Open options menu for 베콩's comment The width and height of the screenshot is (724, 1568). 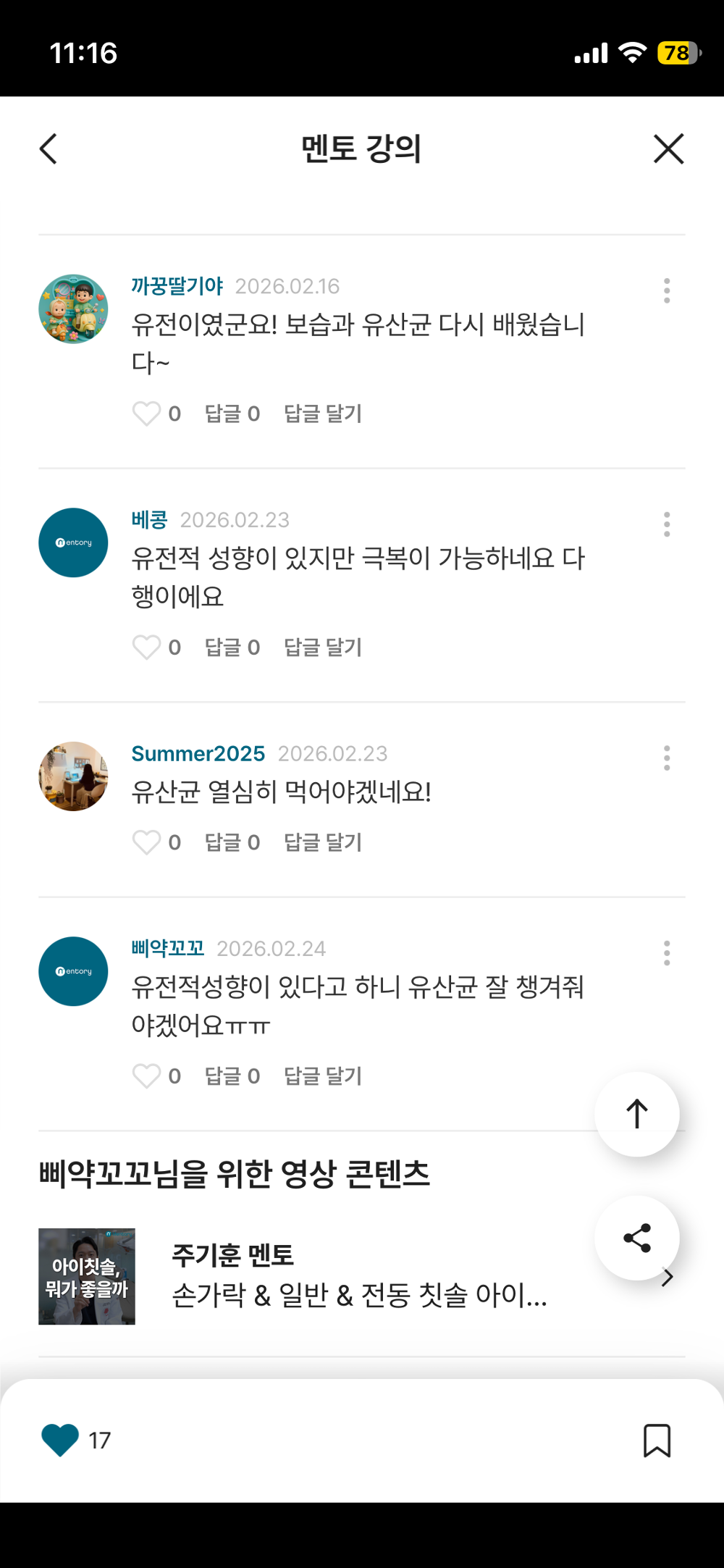(666, 524)
